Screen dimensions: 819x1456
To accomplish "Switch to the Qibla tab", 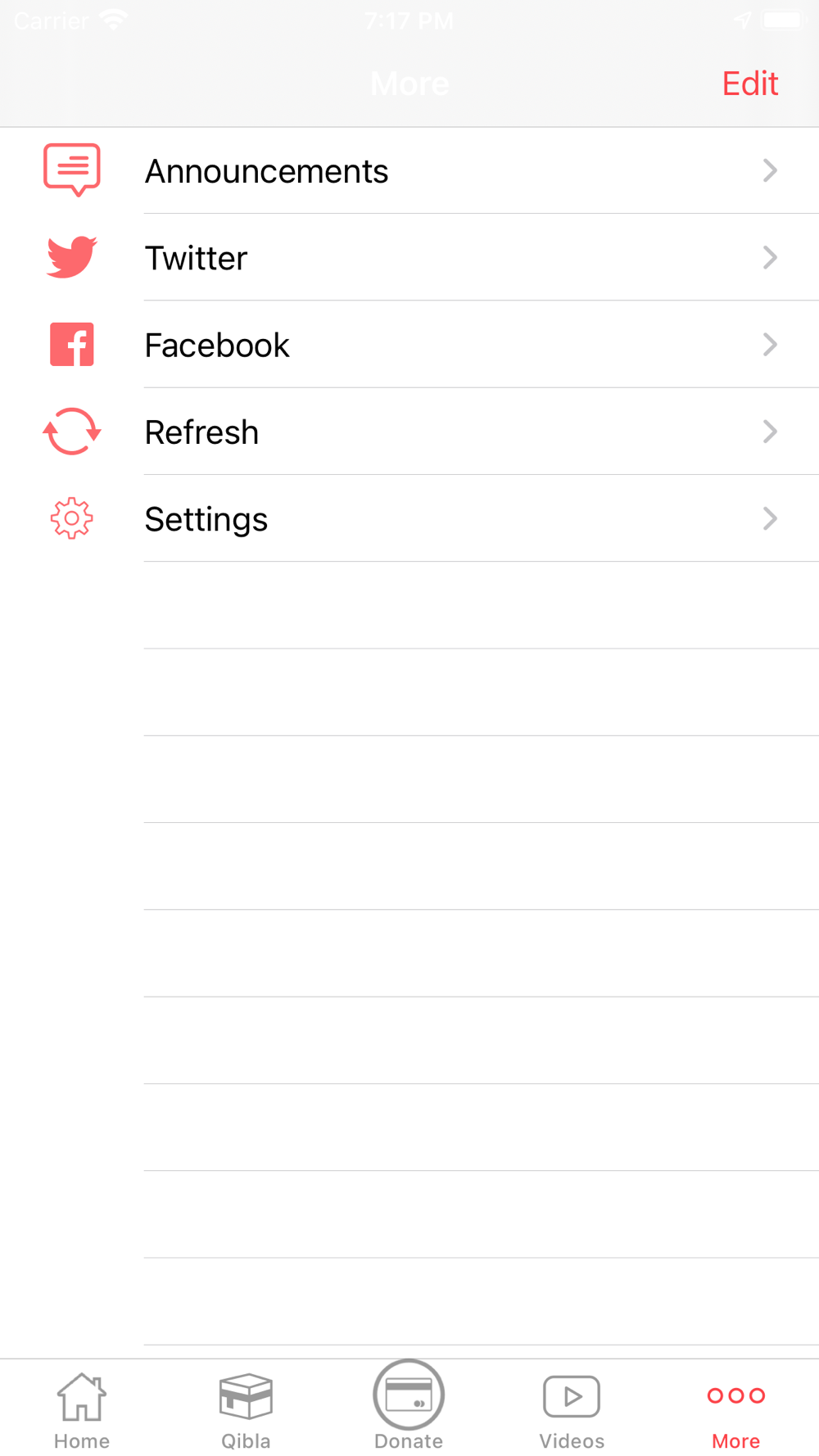I will (x=246, y=1411).
